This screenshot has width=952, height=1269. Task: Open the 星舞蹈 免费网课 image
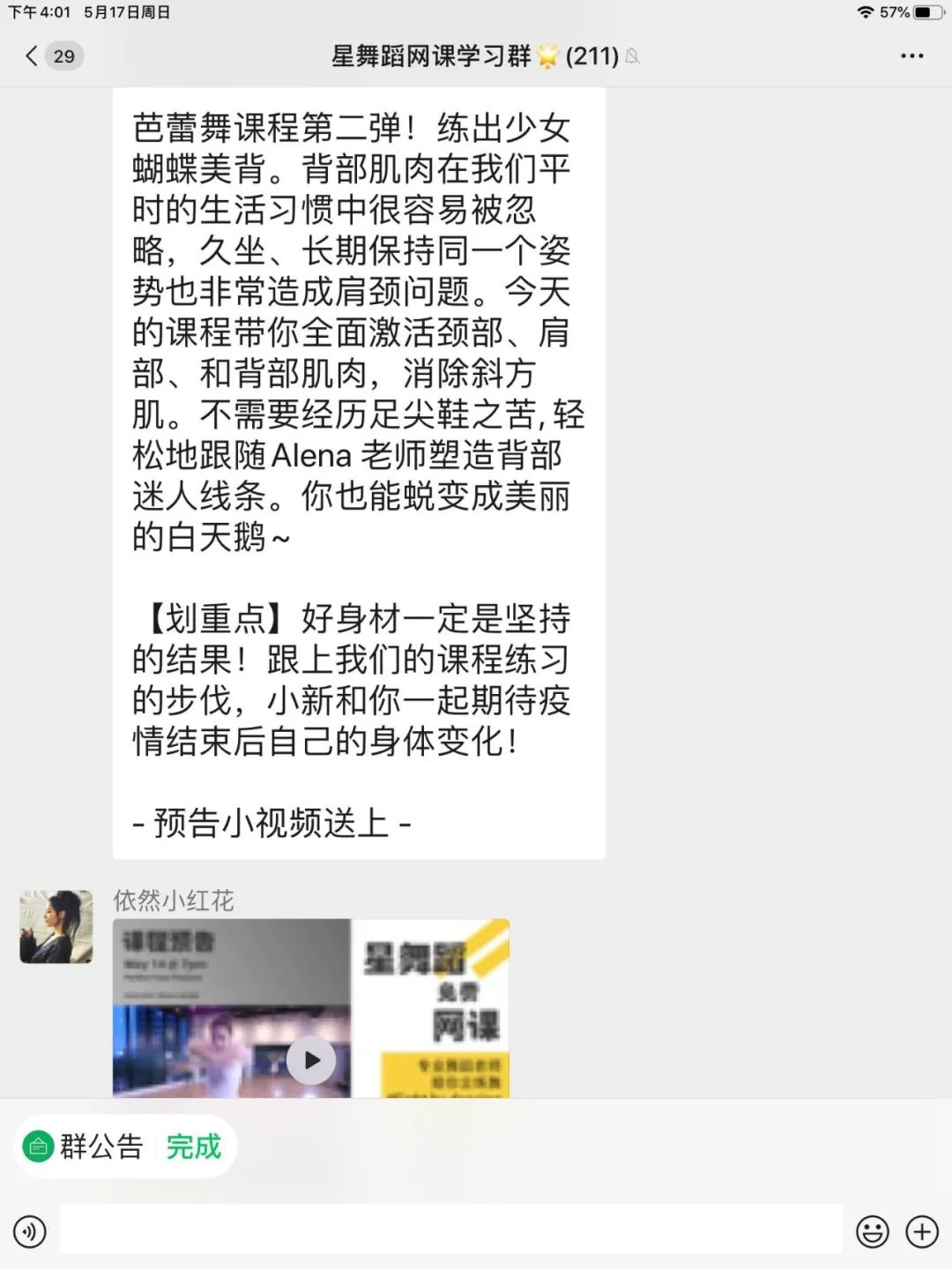pyautogui.click(x=431, y=1008)
